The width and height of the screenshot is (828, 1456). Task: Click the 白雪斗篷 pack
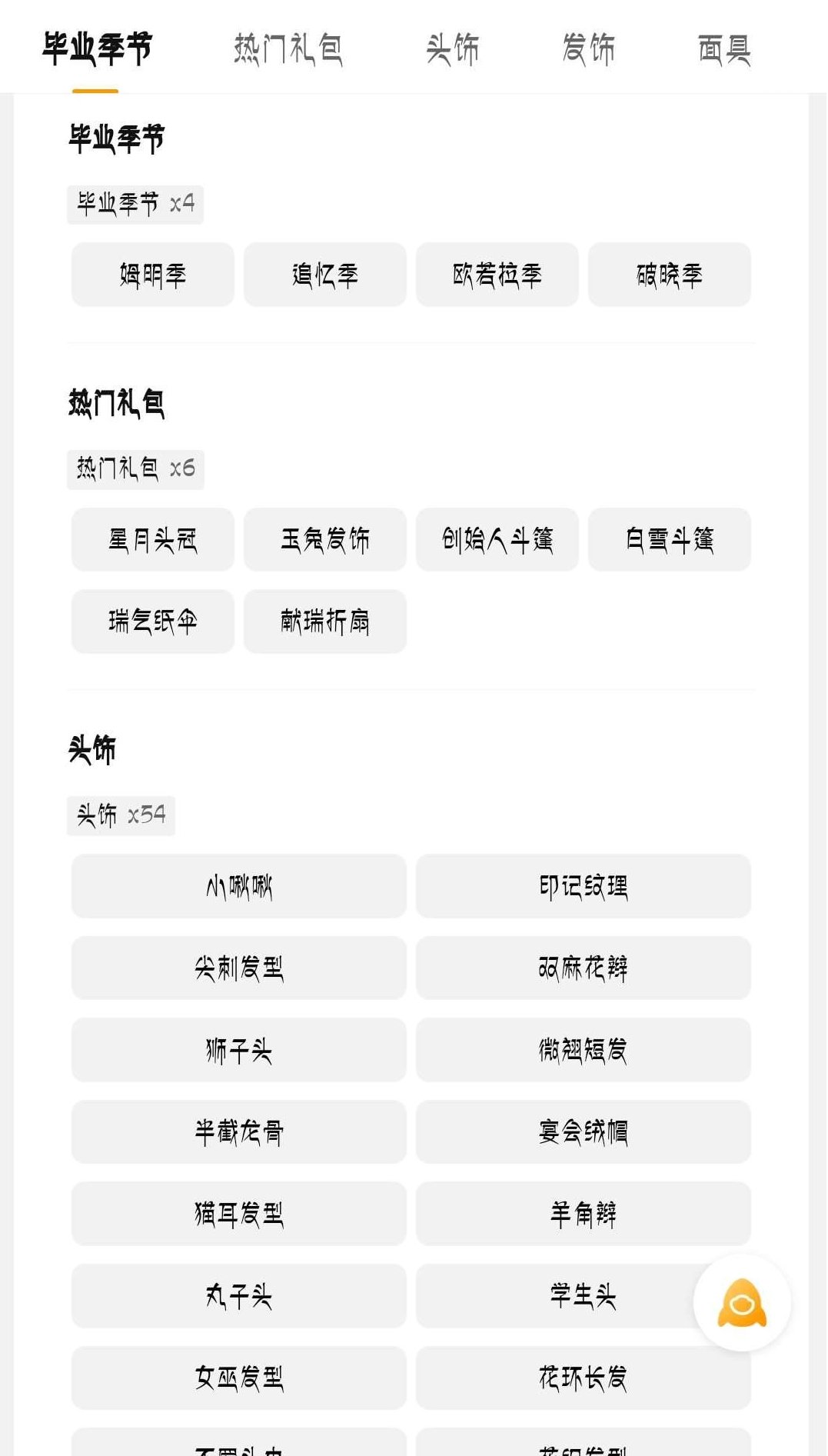[670, 540]
